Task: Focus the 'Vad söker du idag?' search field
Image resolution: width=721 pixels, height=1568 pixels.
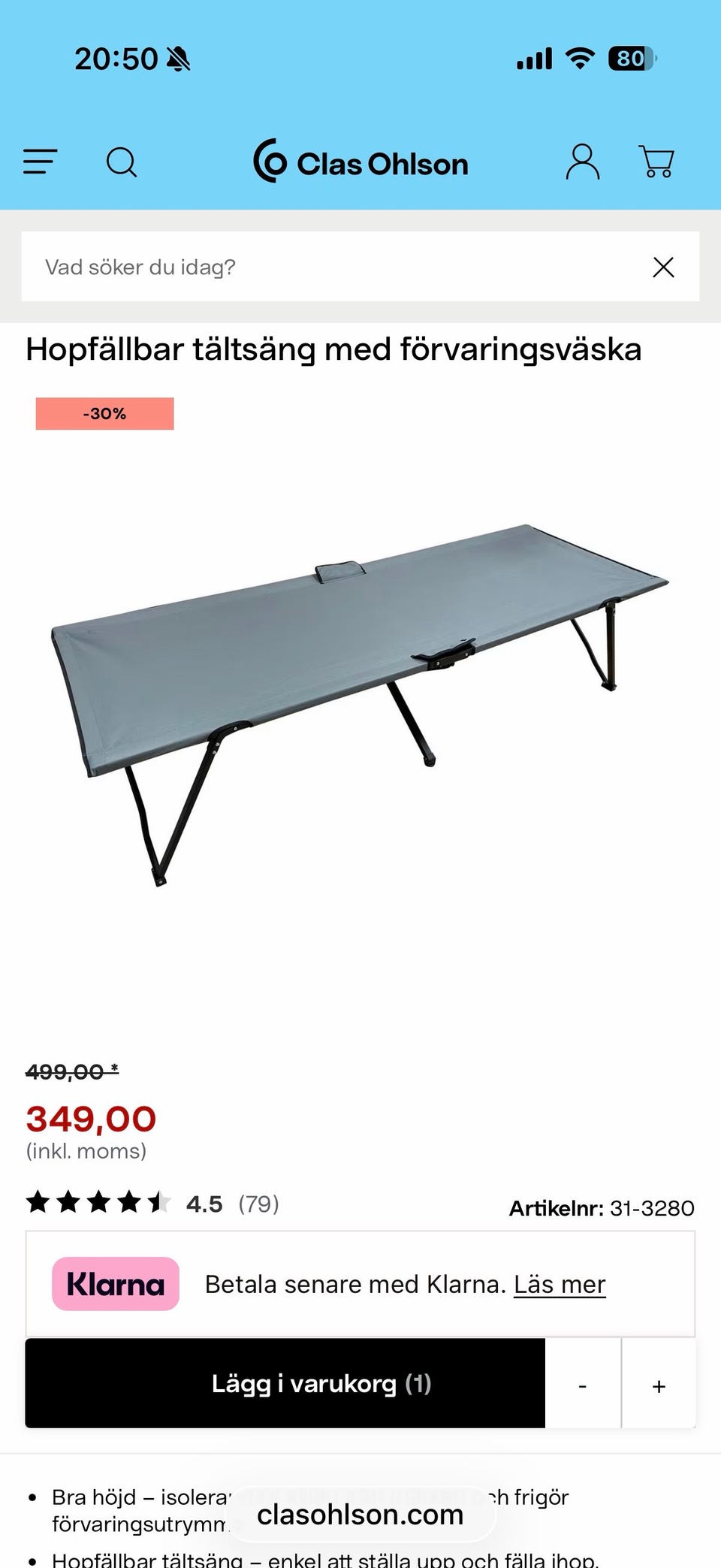Action: (330, 267)
